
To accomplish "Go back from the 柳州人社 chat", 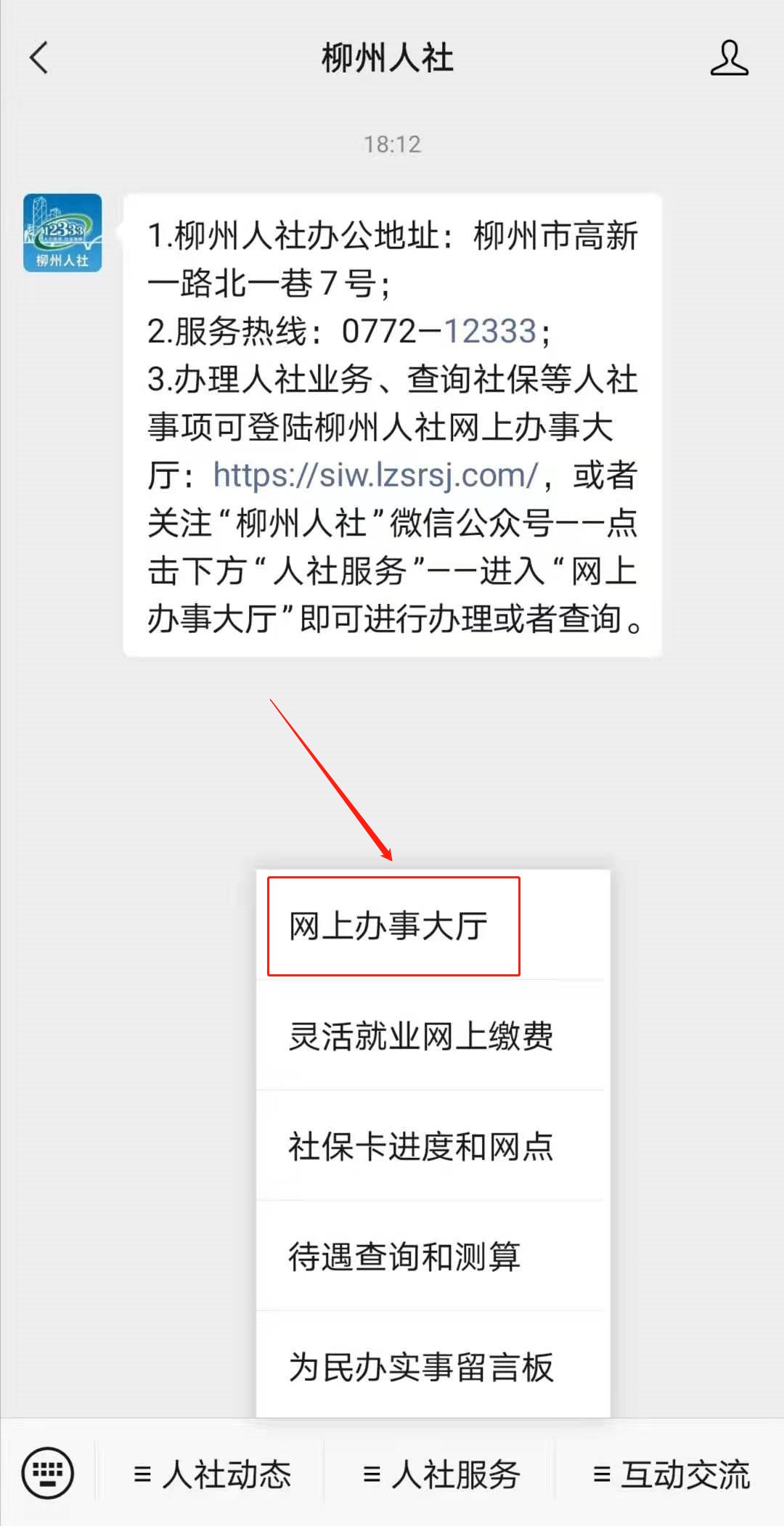I will pos(39,58).
